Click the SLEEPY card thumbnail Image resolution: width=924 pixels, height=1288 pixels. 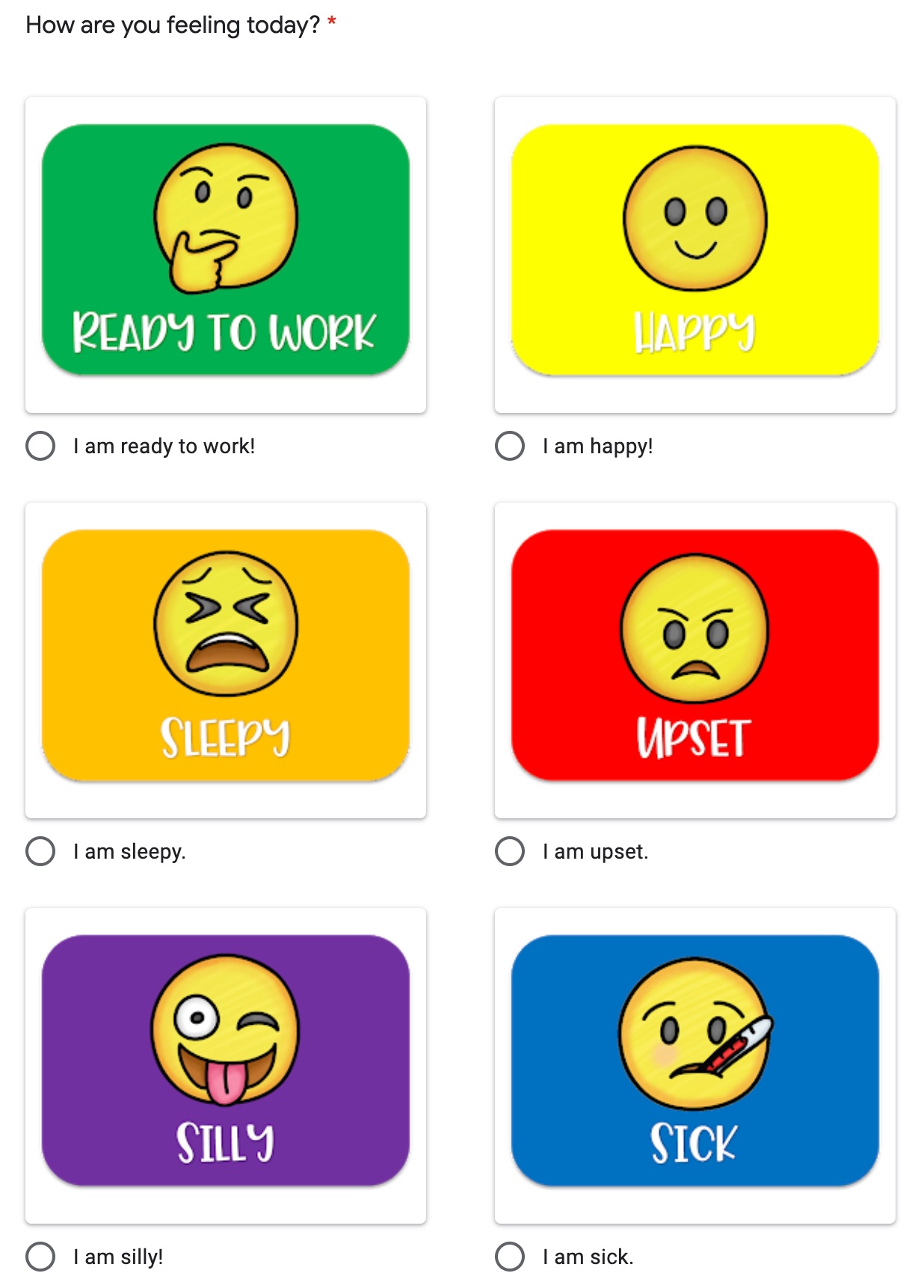(224, 658)
